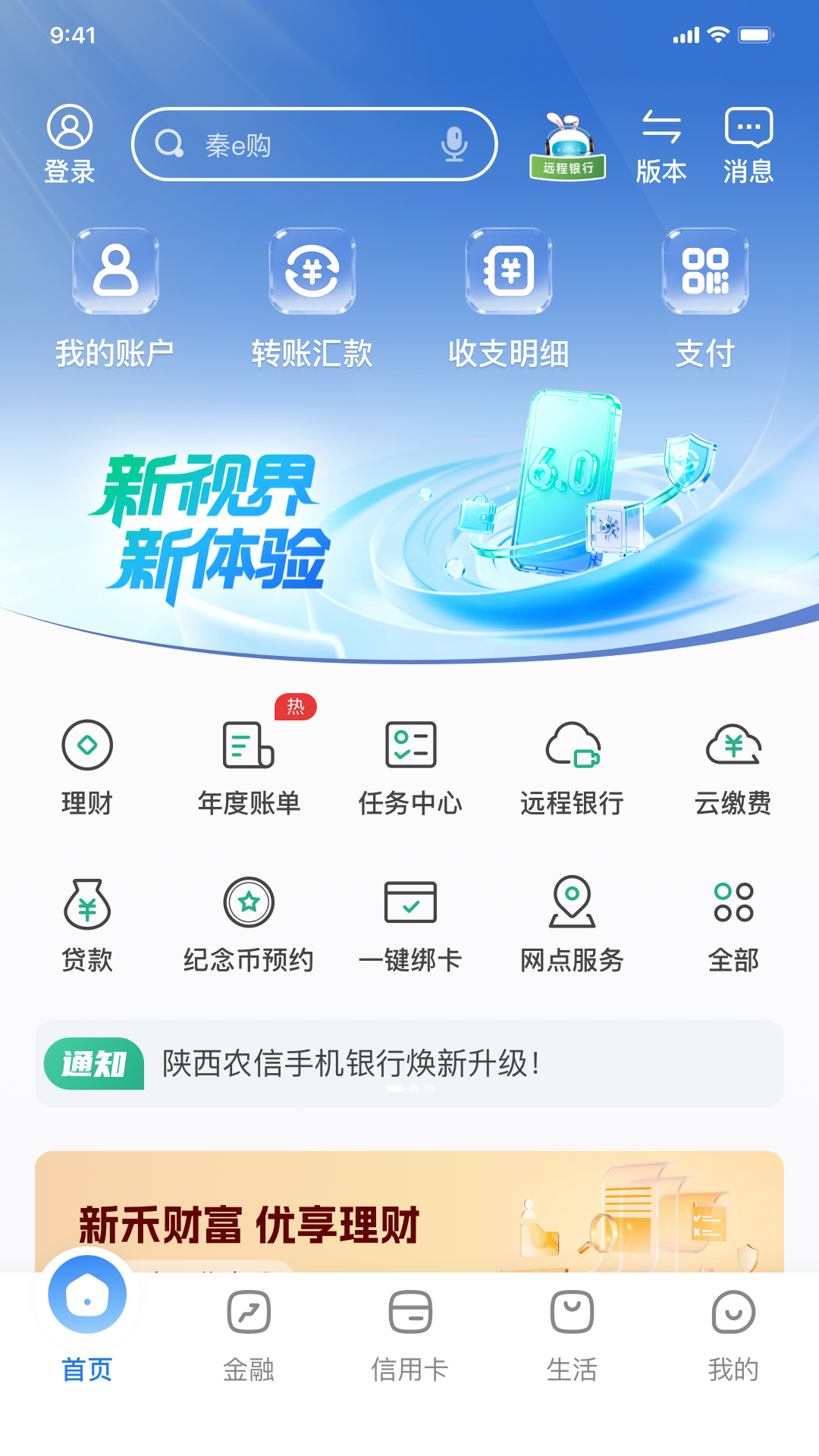View 收支明细 transaction details
The width and height of the screenshot is (819, 1456).
pos(508,300)
